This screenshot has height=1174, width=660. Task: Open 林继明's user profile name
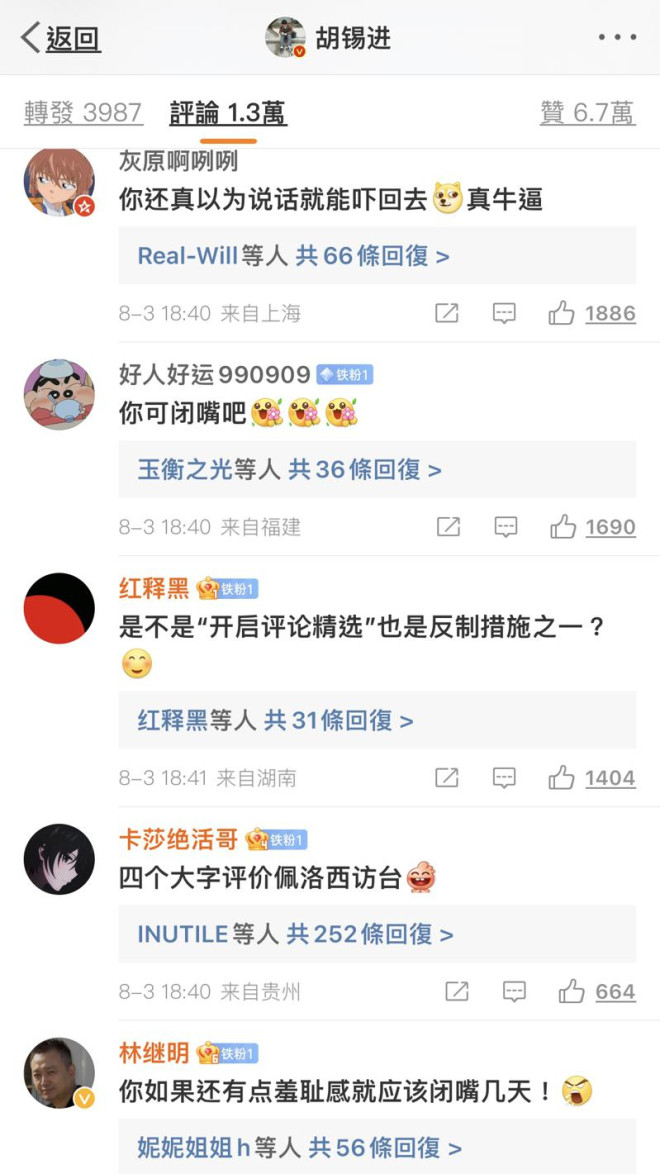tap(154, 1053)
